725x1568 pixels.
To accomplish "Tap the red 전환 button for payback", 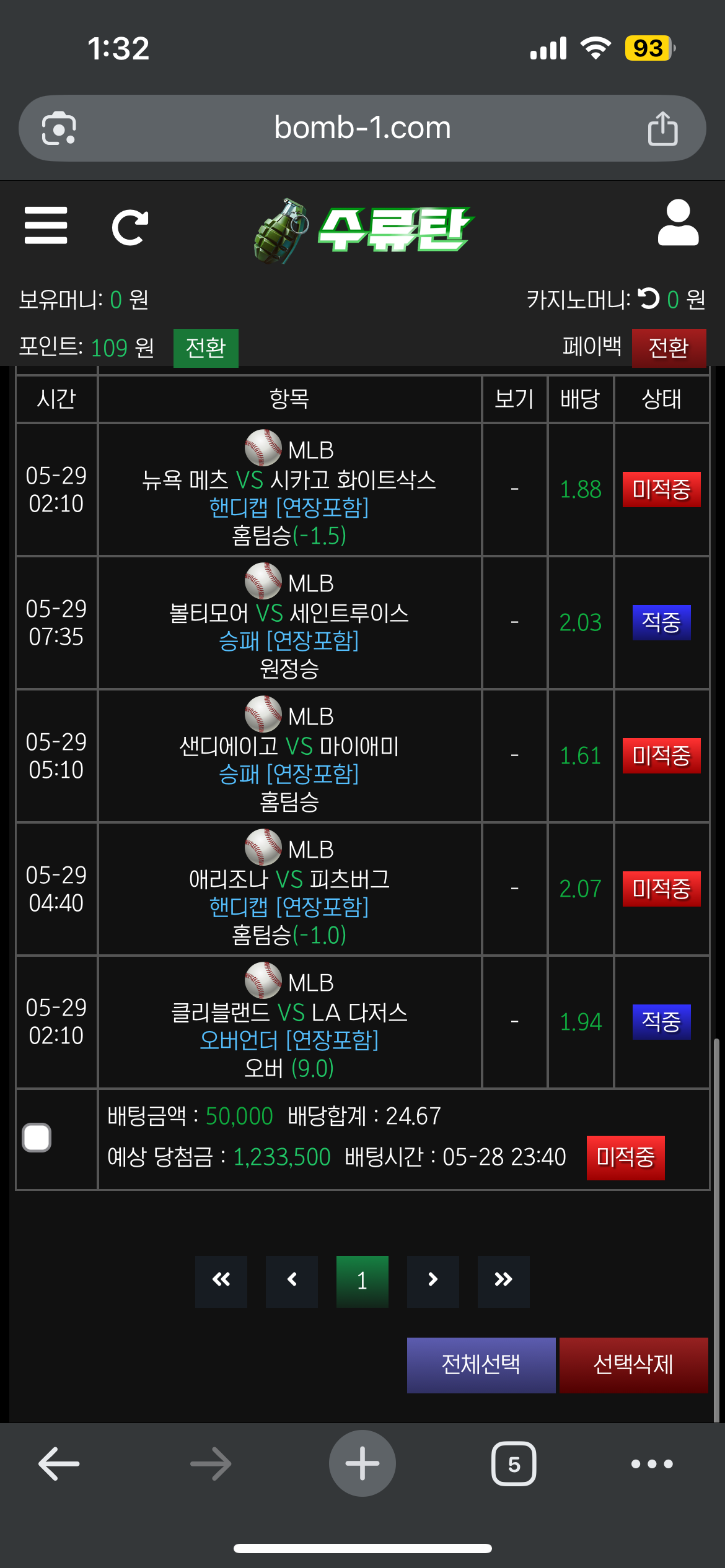I will point(669,348).
